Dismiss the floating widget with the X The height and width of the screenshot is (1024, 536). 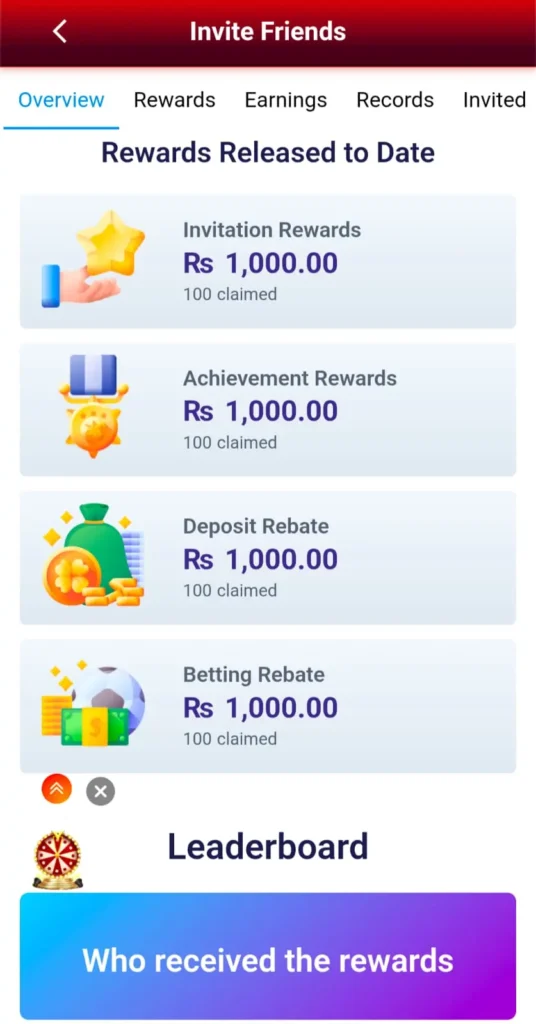(x=101, y=792)
